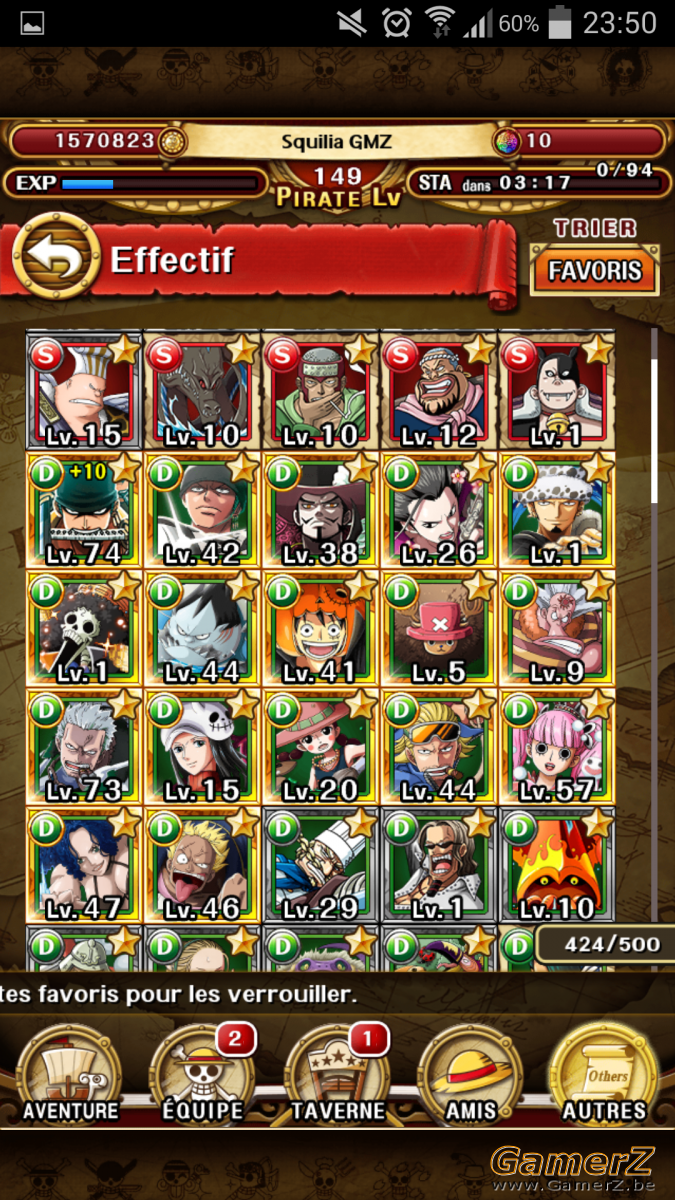Open the FAVORIS sort button
The height and width of the screenshot is (1200, 675).
[594, 271]
